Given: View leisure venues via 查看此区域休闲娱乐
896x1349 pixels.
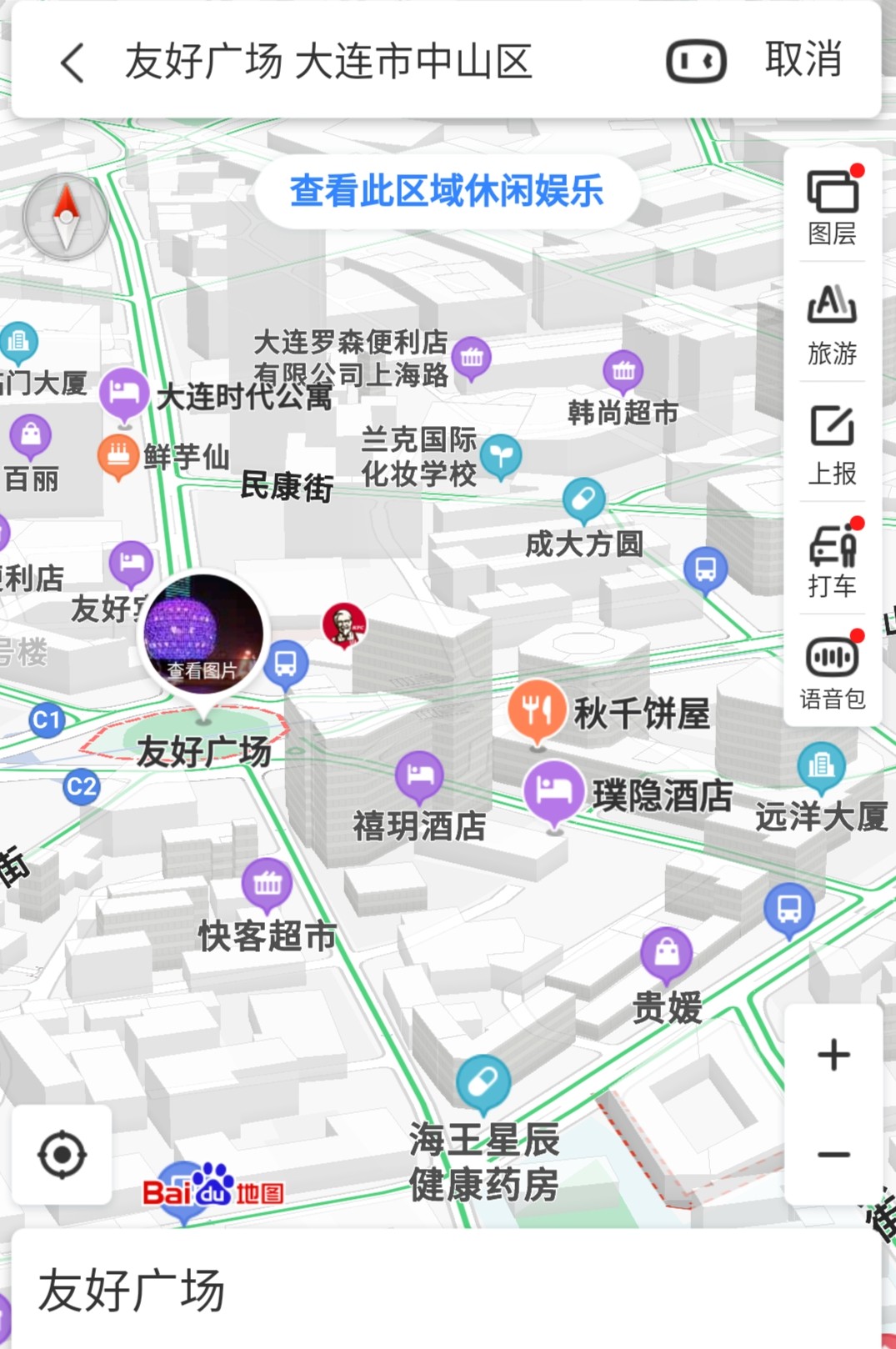Looking at the screenshot, I should [447, 191].
